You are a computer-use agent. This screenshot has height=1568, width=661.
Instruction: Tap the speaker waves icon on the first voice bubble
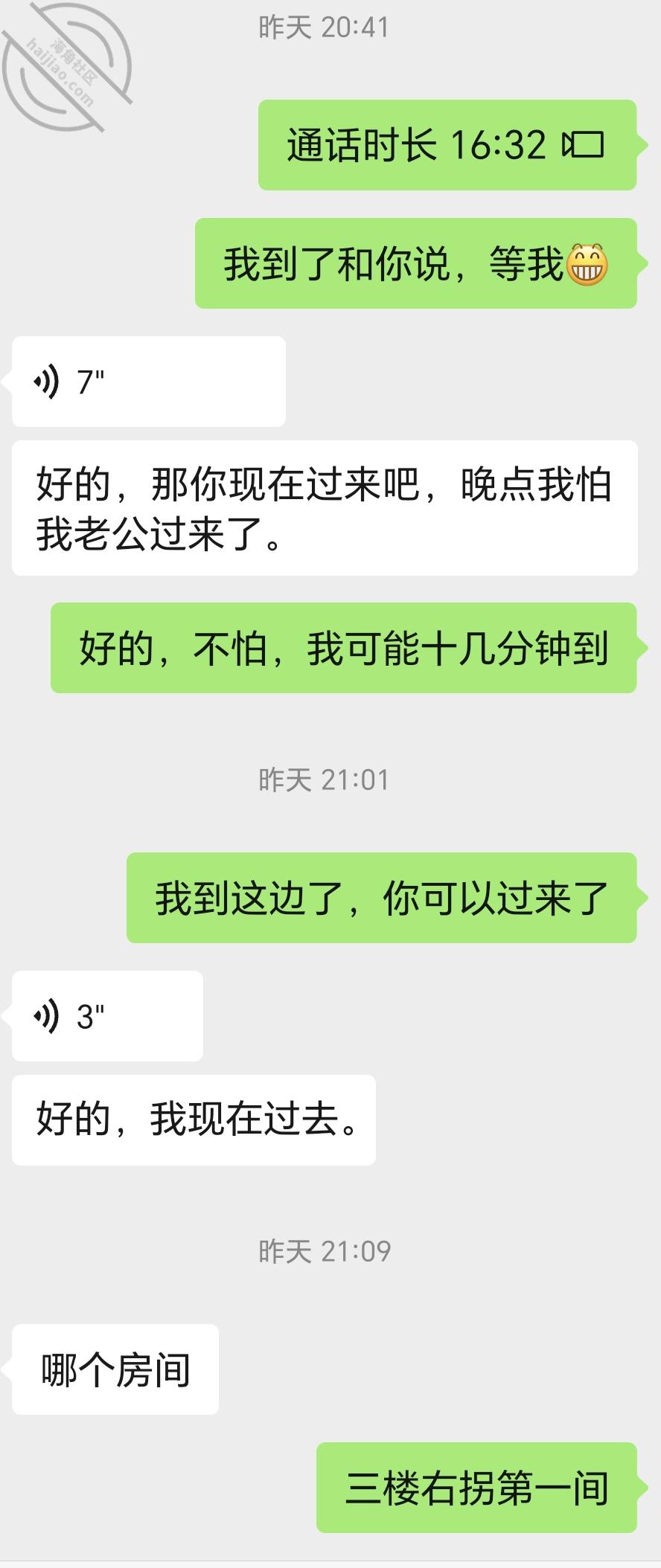pos(48,380)
